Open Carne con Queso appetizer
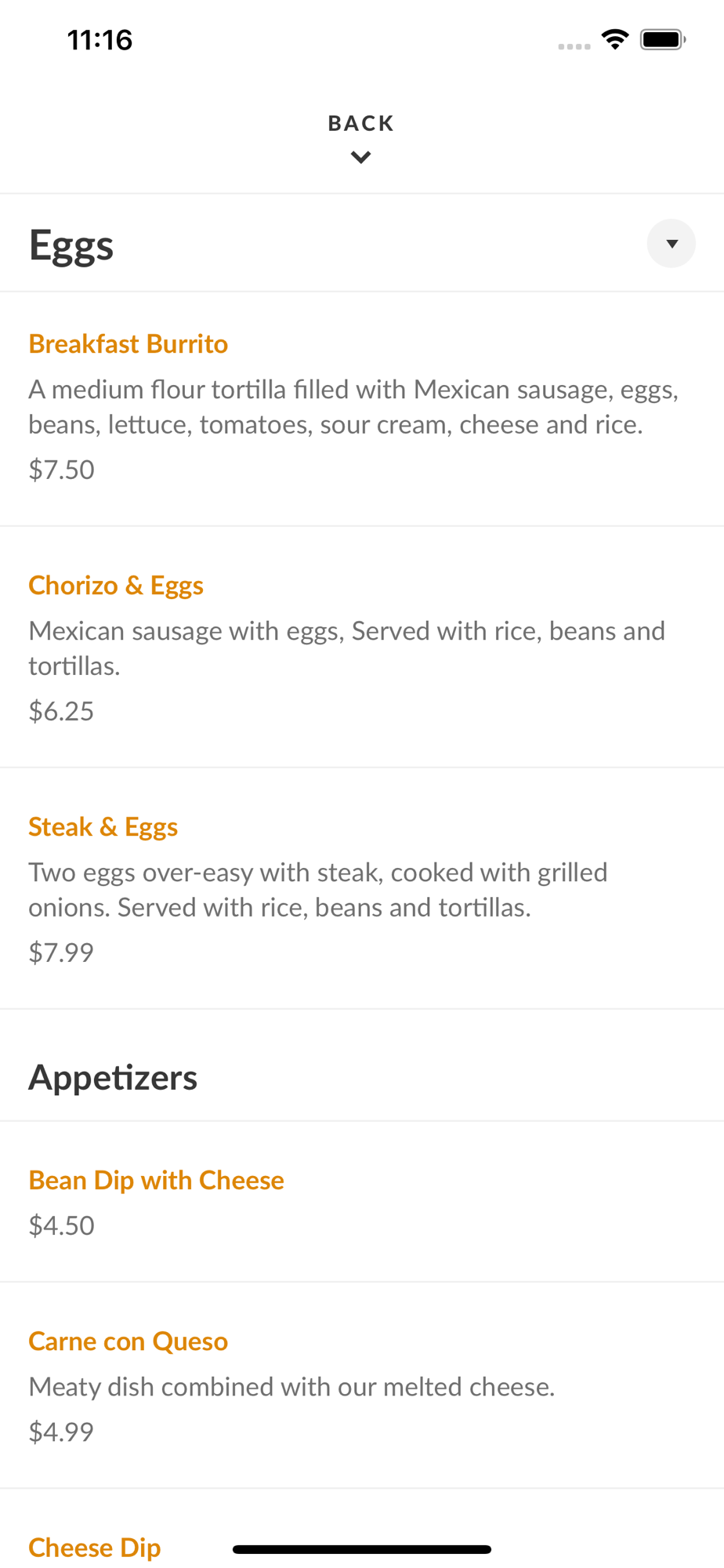Image resolution: width=724 pixels, height=1568 pixels. 362,1385
